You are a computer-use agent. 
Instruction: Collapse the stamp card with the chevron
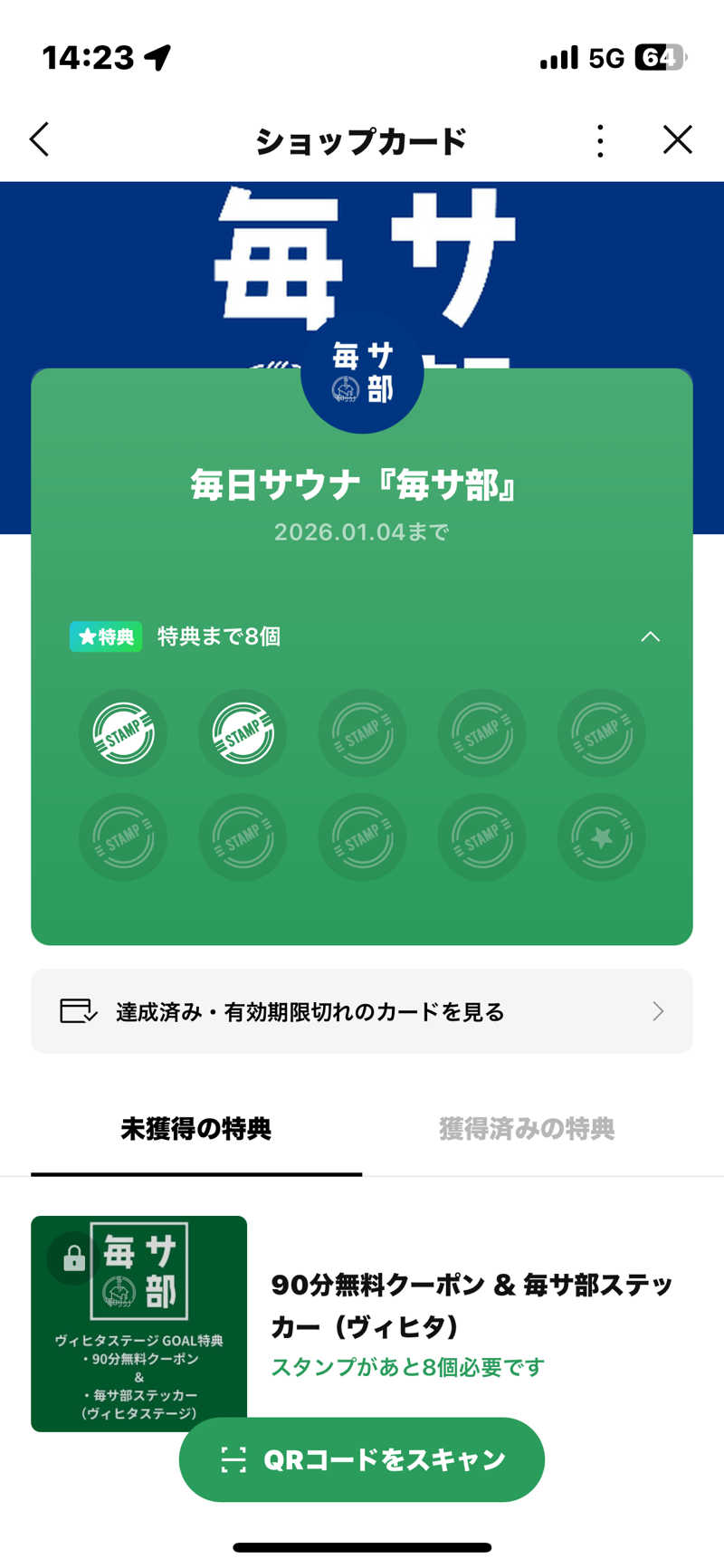point(650,636)
